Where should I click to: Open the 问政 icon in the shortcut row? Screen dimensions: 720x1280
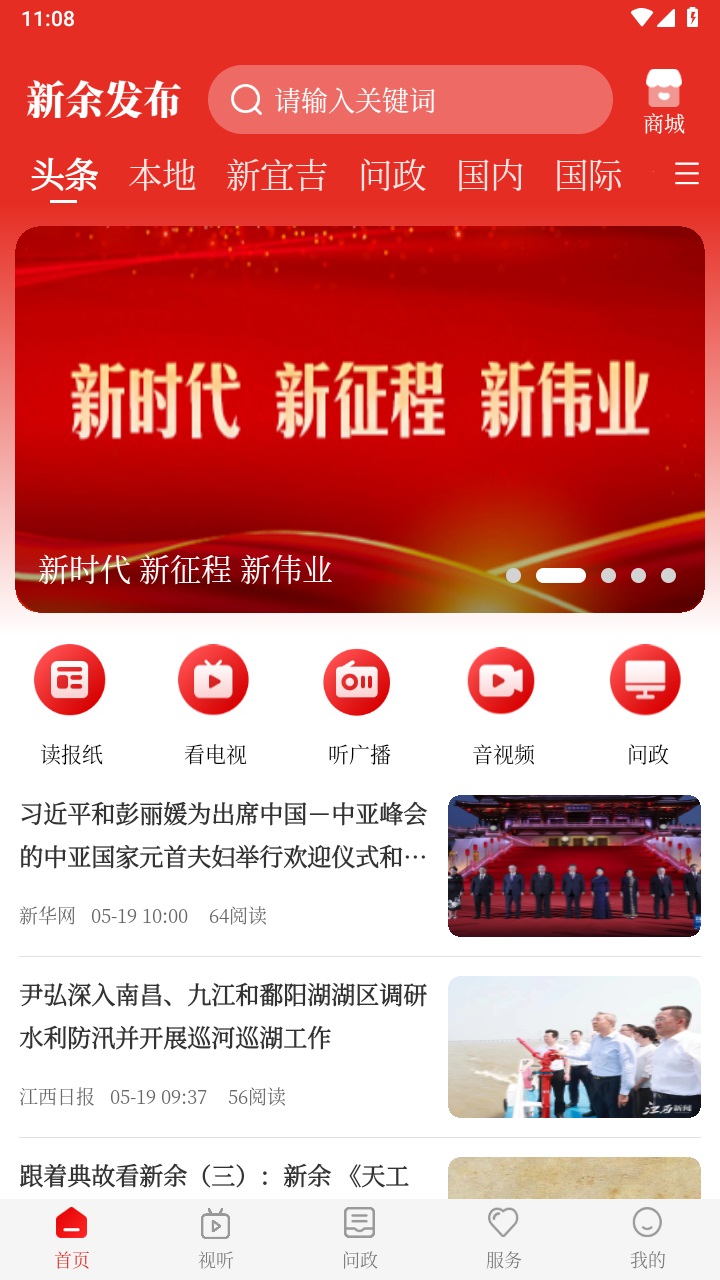pyautogui.click(x=645, y=679)
